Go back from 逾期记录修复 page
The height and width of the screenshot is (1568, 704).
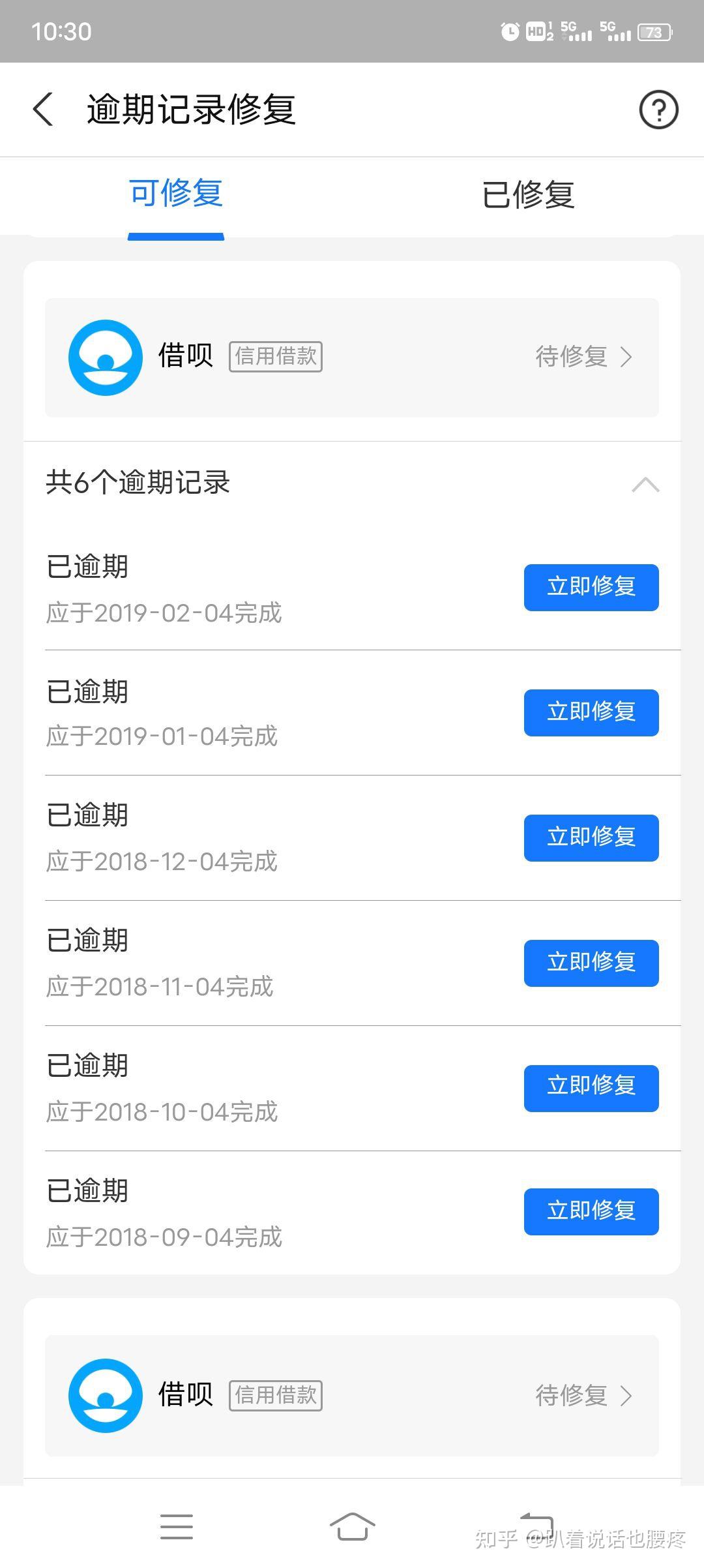(x=43, y=109)
